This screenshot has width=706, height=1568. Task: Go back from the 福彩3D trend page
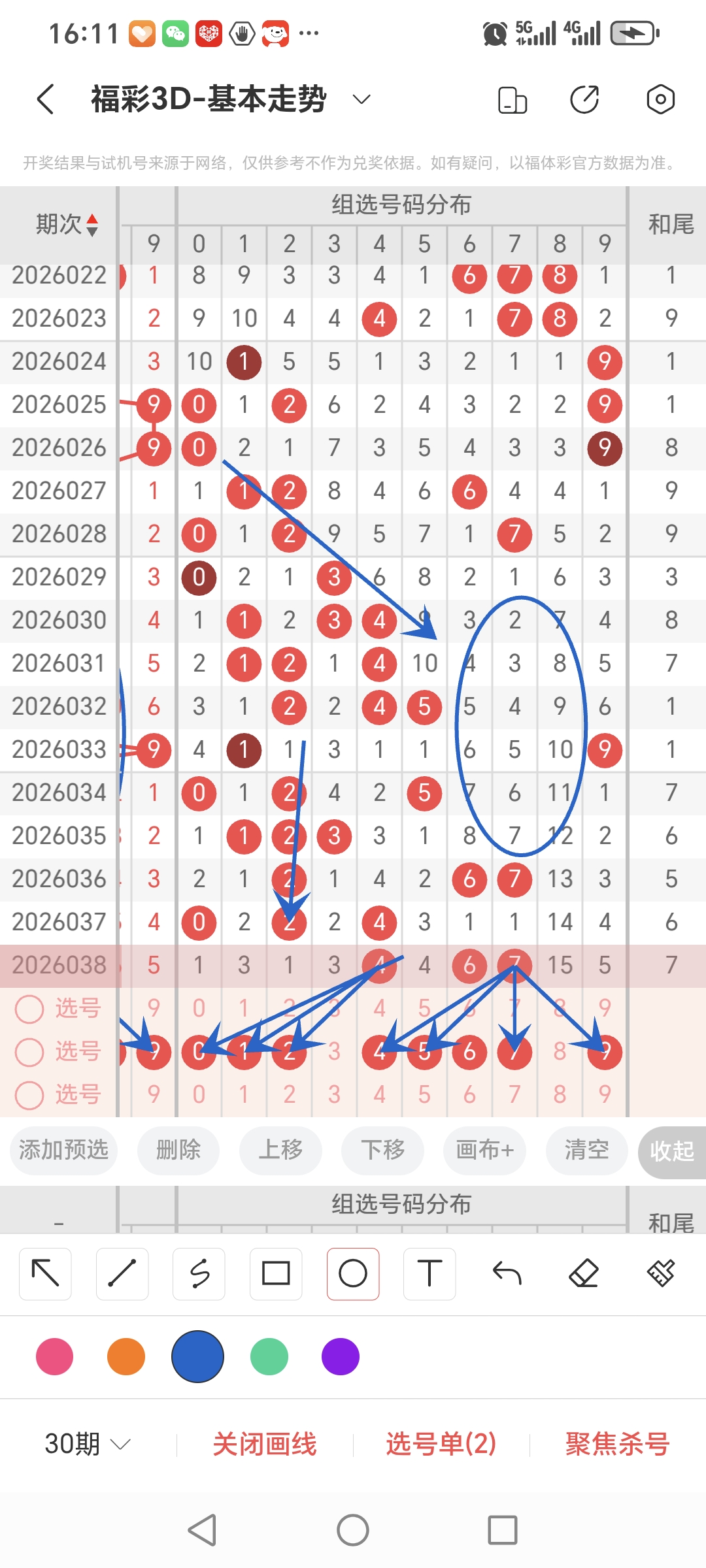[46, 99]
